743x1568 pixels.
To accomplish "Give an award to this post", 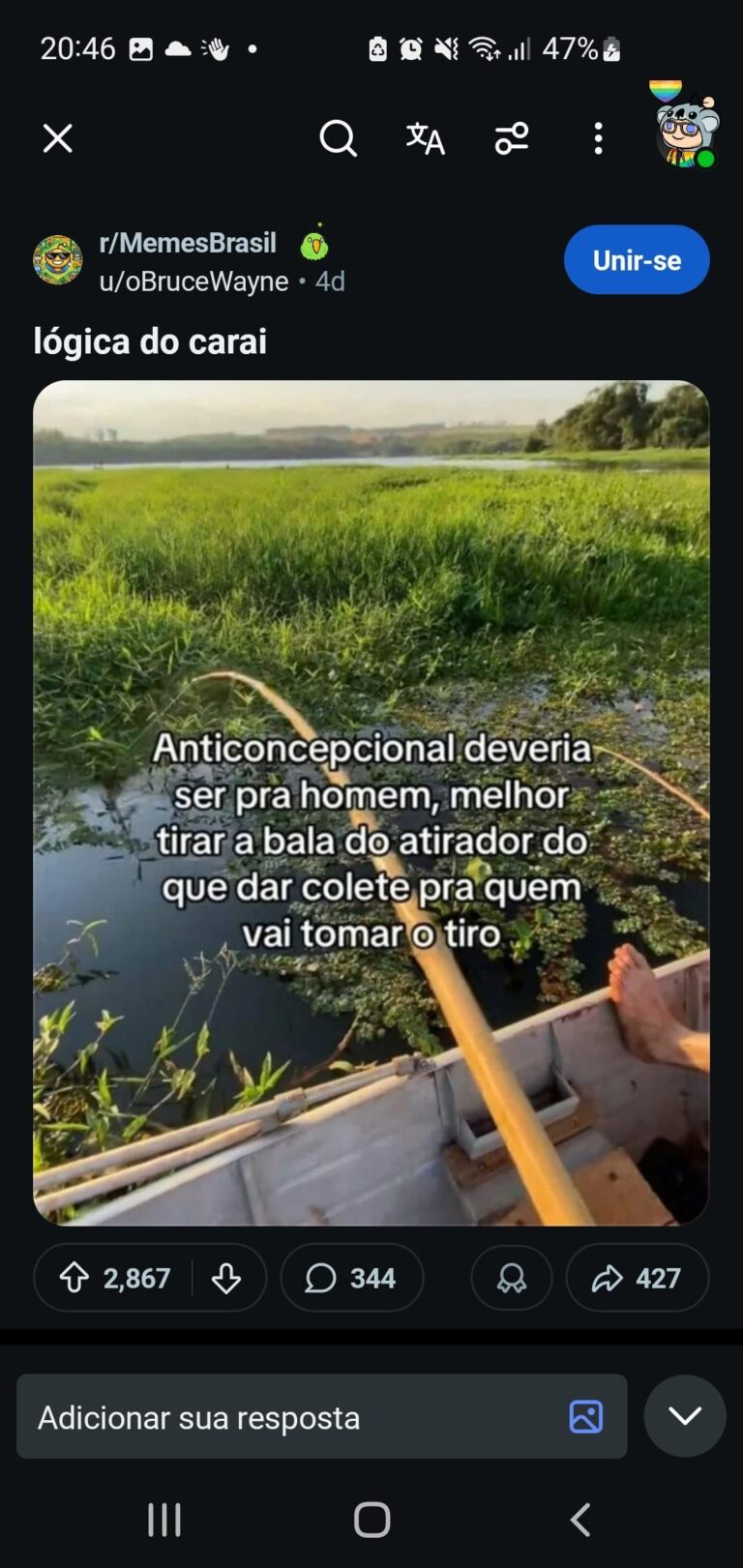I will point(512,1278).
